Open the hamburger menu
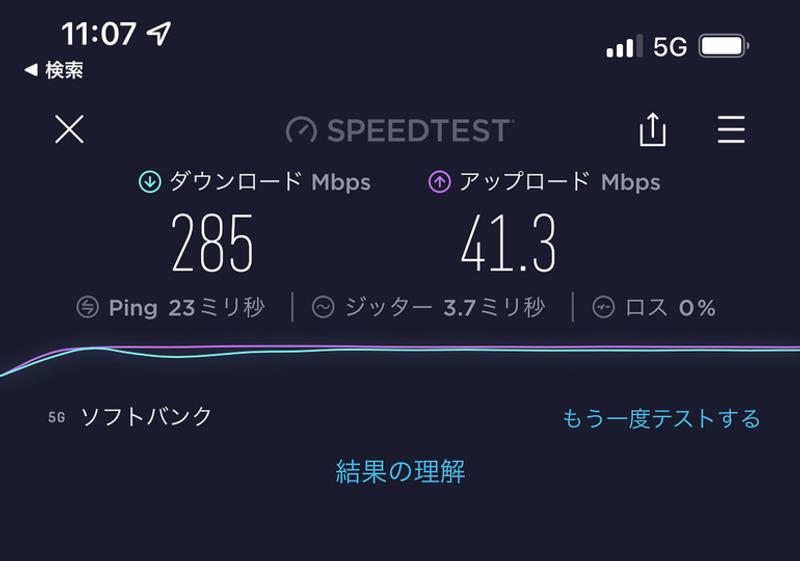Image resolution: width=800 pixels, height=561 pixels. point(731,130)
